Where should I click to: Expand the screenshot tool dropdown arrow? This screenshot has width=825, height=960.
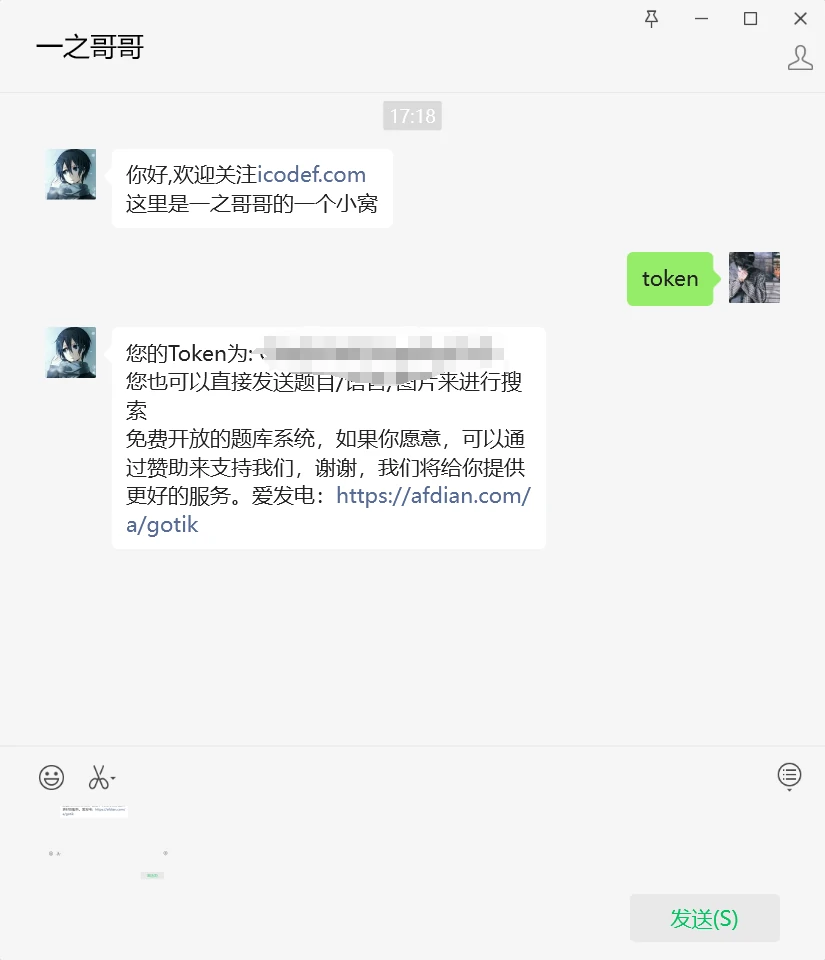point(111,780)
